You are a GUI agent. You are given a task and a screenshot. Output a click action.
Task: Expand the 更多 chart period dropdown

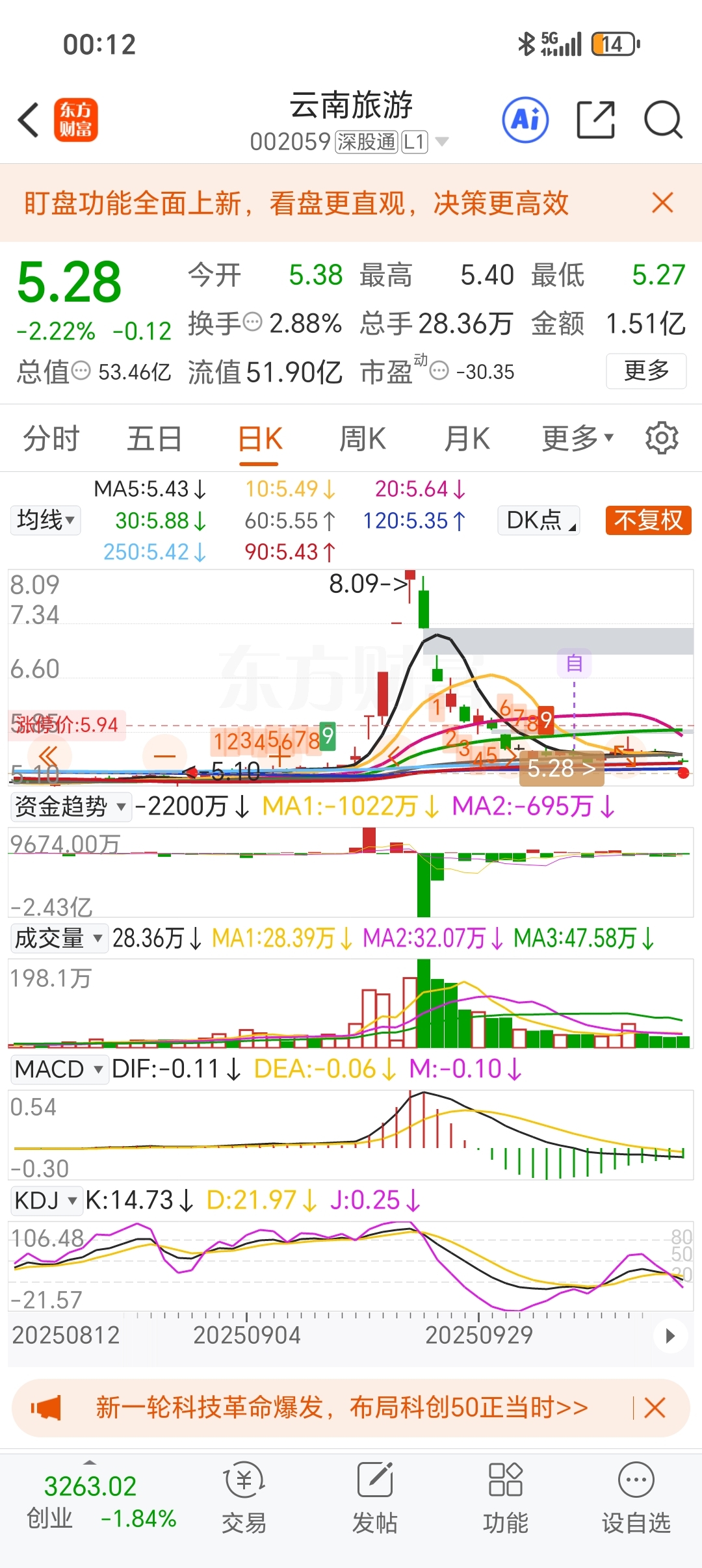(577, 439)
